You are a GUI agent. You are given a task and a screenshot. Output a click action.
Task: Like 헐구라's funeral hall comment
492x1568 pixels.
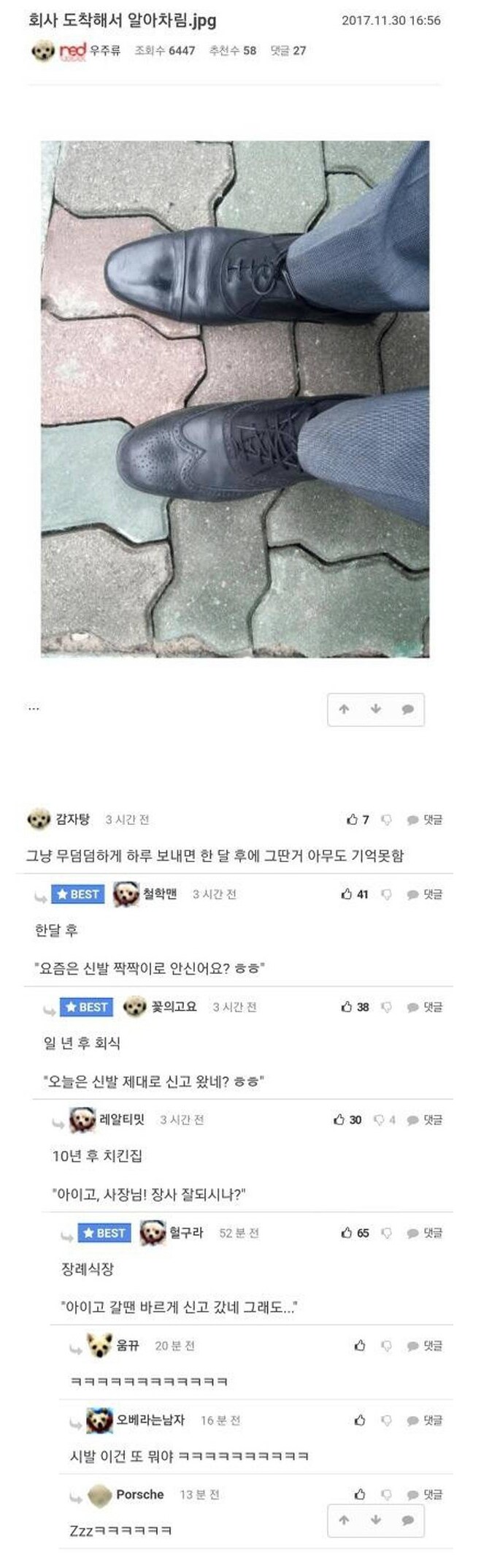(x=347, y=1233)
